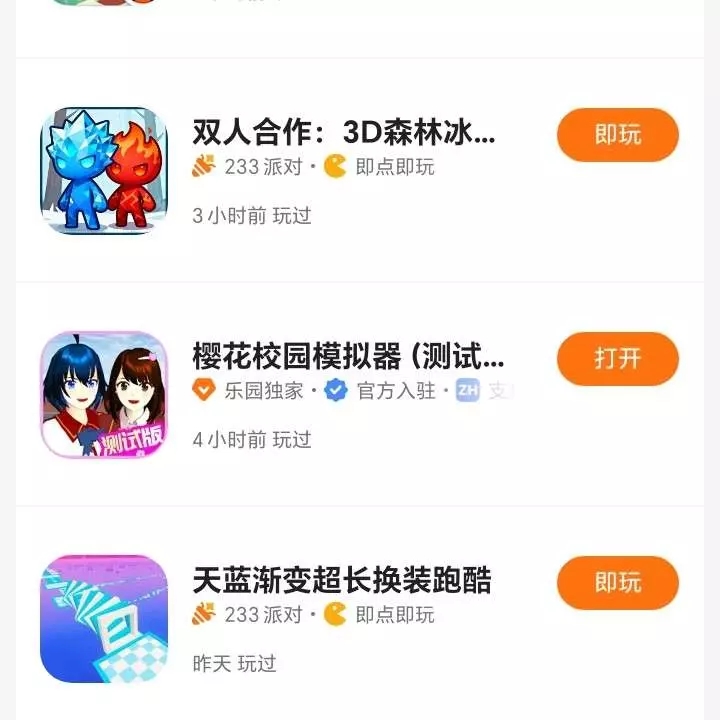Select the 天蓝渐变超长换装跑酷 game row
This screenshot has width=720, height=720.
pos(341,581)
